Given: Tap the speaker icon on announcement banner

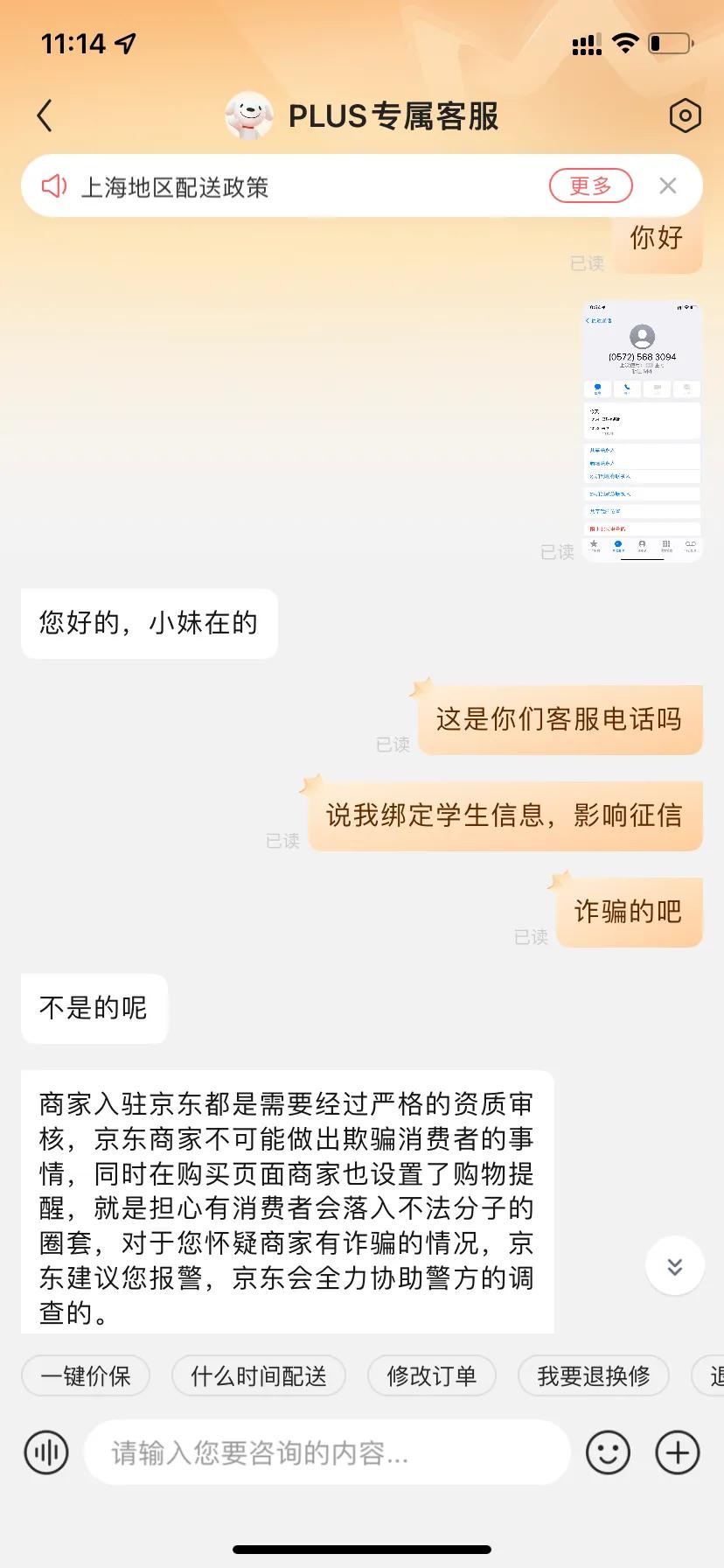Looking at the screenshot, I should click(55, 185).
